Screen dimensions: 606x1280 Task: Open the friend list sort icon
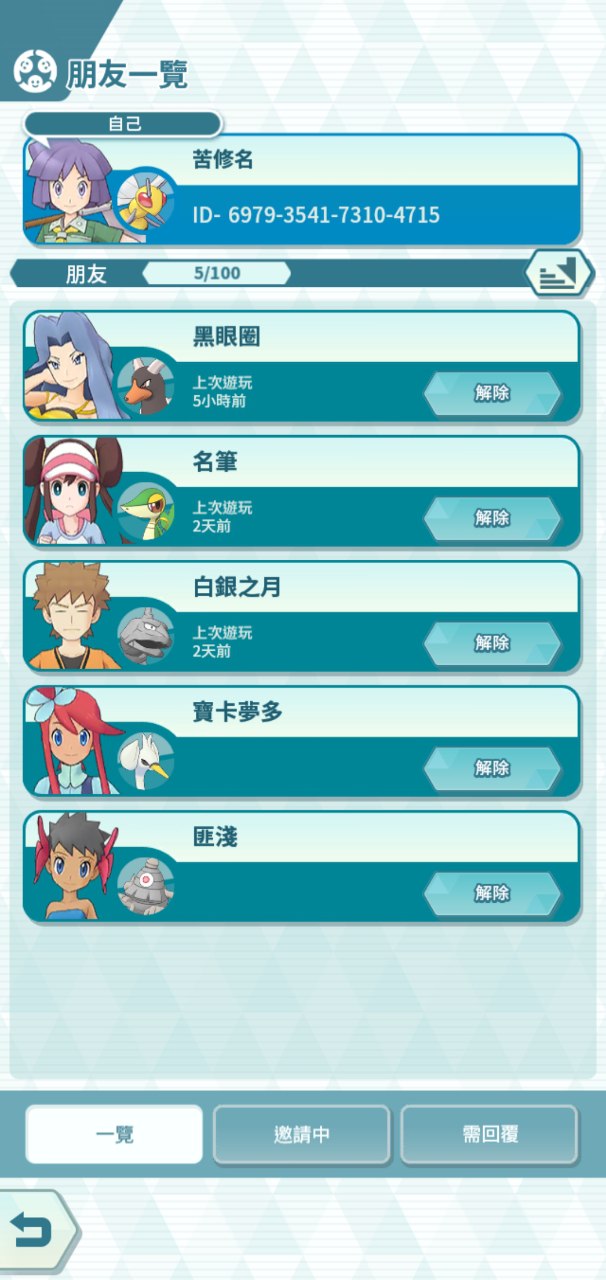coord(559,274)
